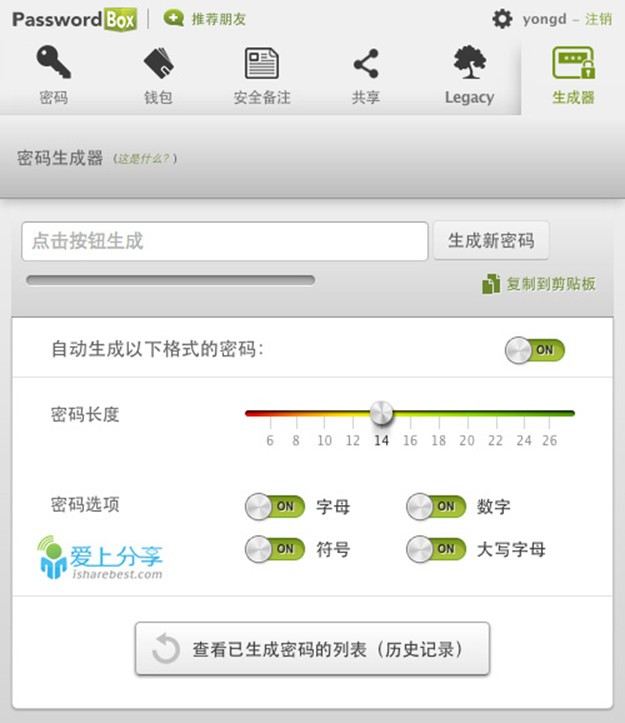This screenshot has width=625, height=723.
Task: Open 查看已生成密码的列表 history
Action: pos(312,649)
